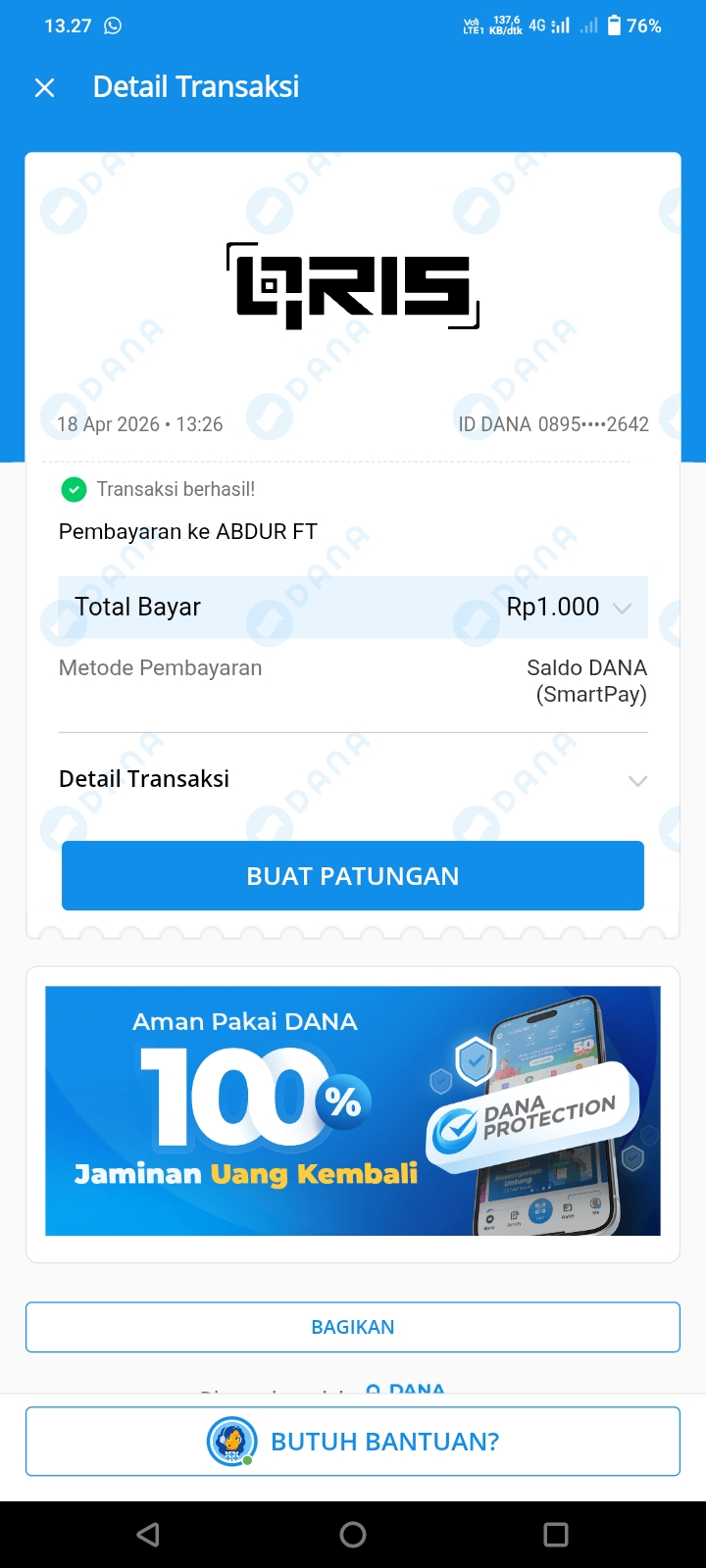
Task: Go back using the system back button
Action: [x=149, y=1535]
